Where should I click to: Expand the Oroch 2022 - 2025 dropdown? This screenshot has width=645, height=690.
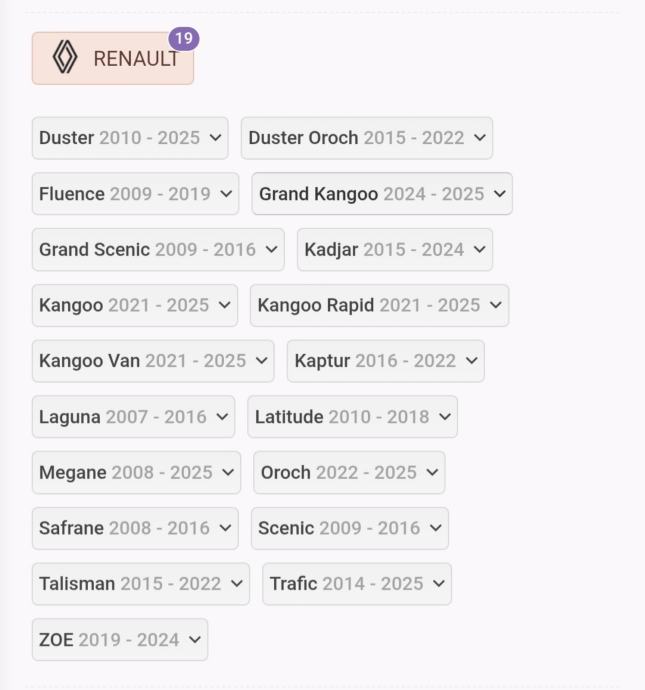coord(349,473)
